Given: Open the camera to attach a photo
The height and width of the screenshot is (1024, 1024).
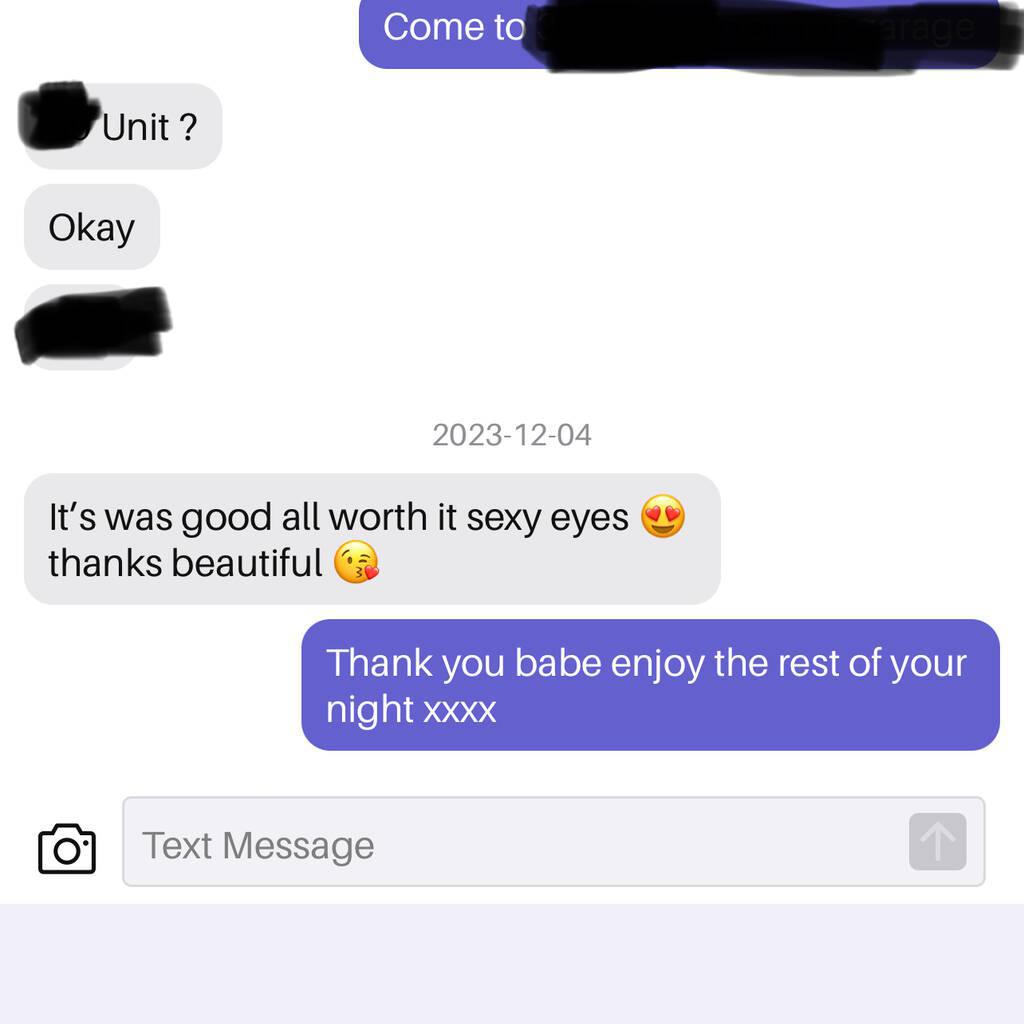Looking at the screenshot, I should click(x=67, y=849).
